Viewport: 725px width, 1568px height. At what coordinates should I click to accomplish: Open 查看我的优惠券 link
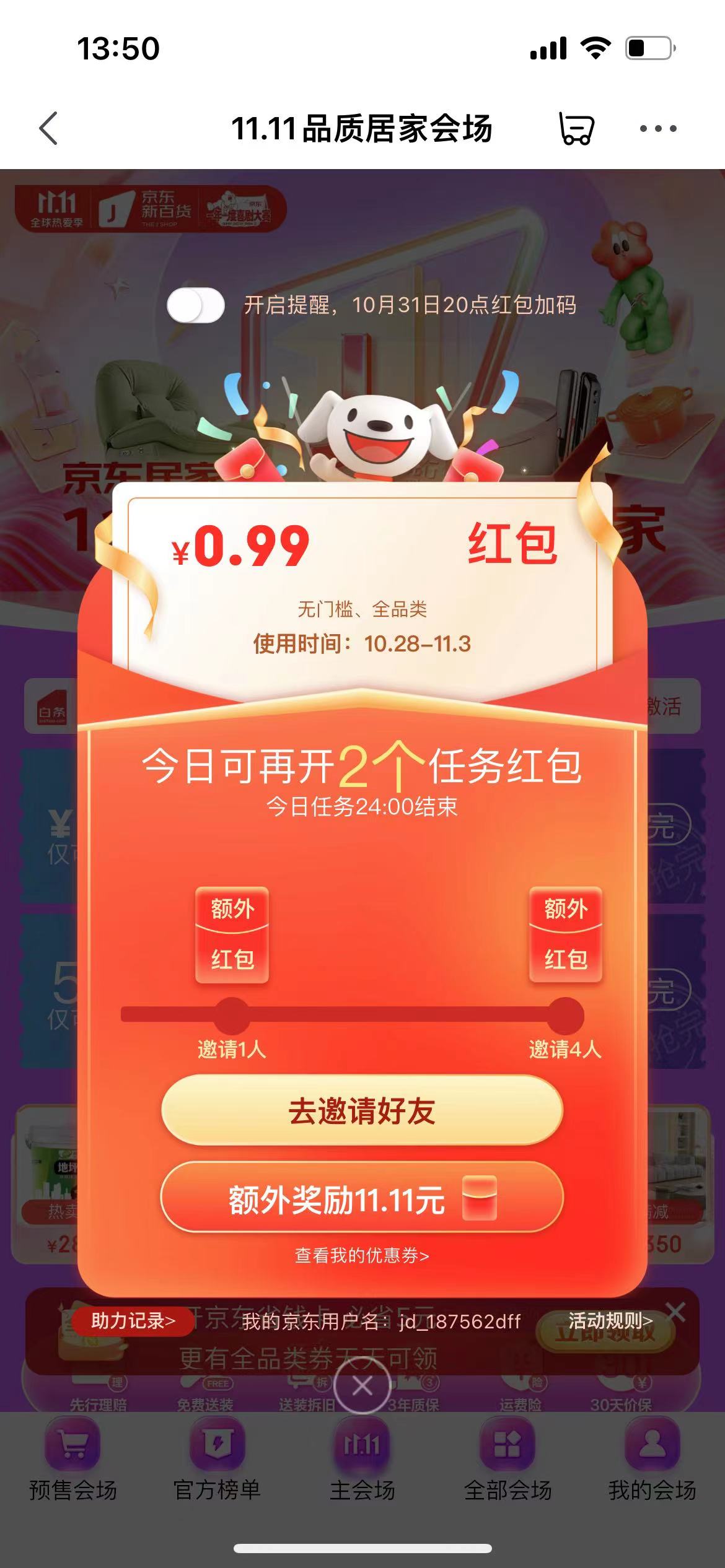point(362,1256)
